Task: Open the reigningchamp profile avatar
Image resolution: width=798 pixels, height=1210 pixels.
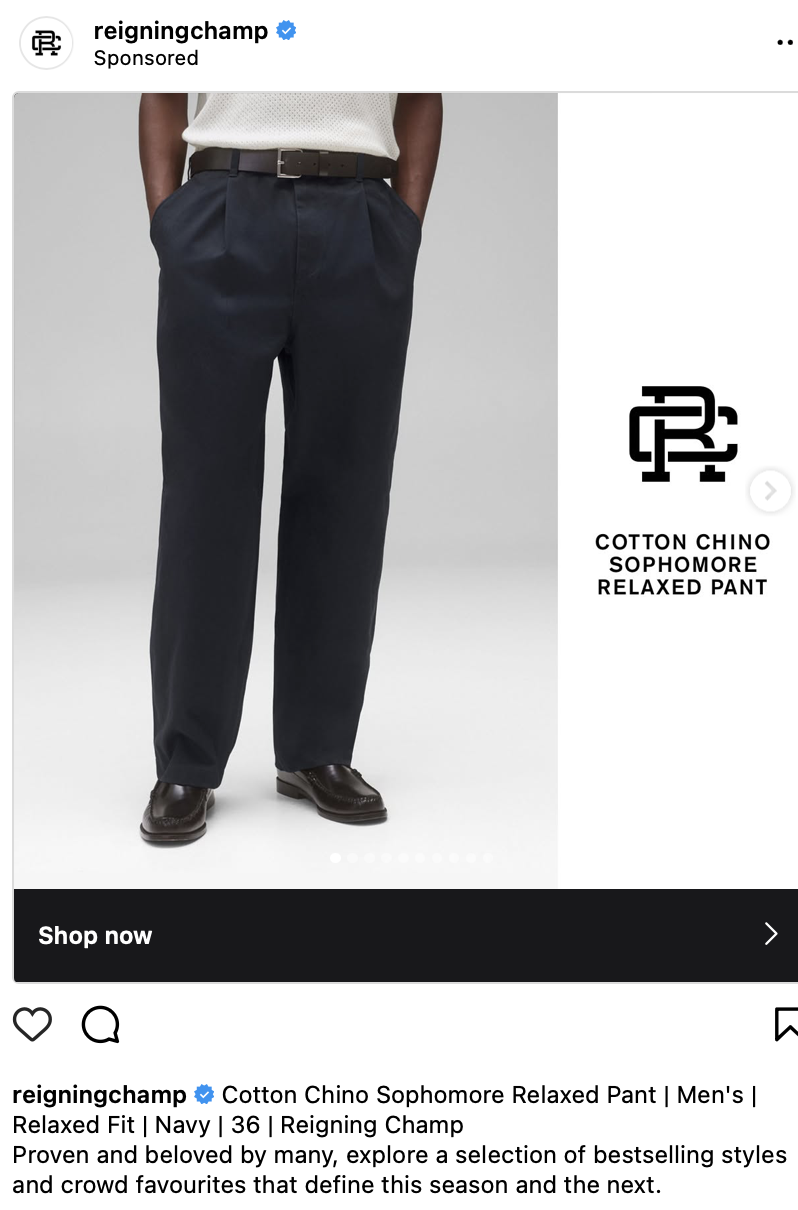Action: pos(46,43)
